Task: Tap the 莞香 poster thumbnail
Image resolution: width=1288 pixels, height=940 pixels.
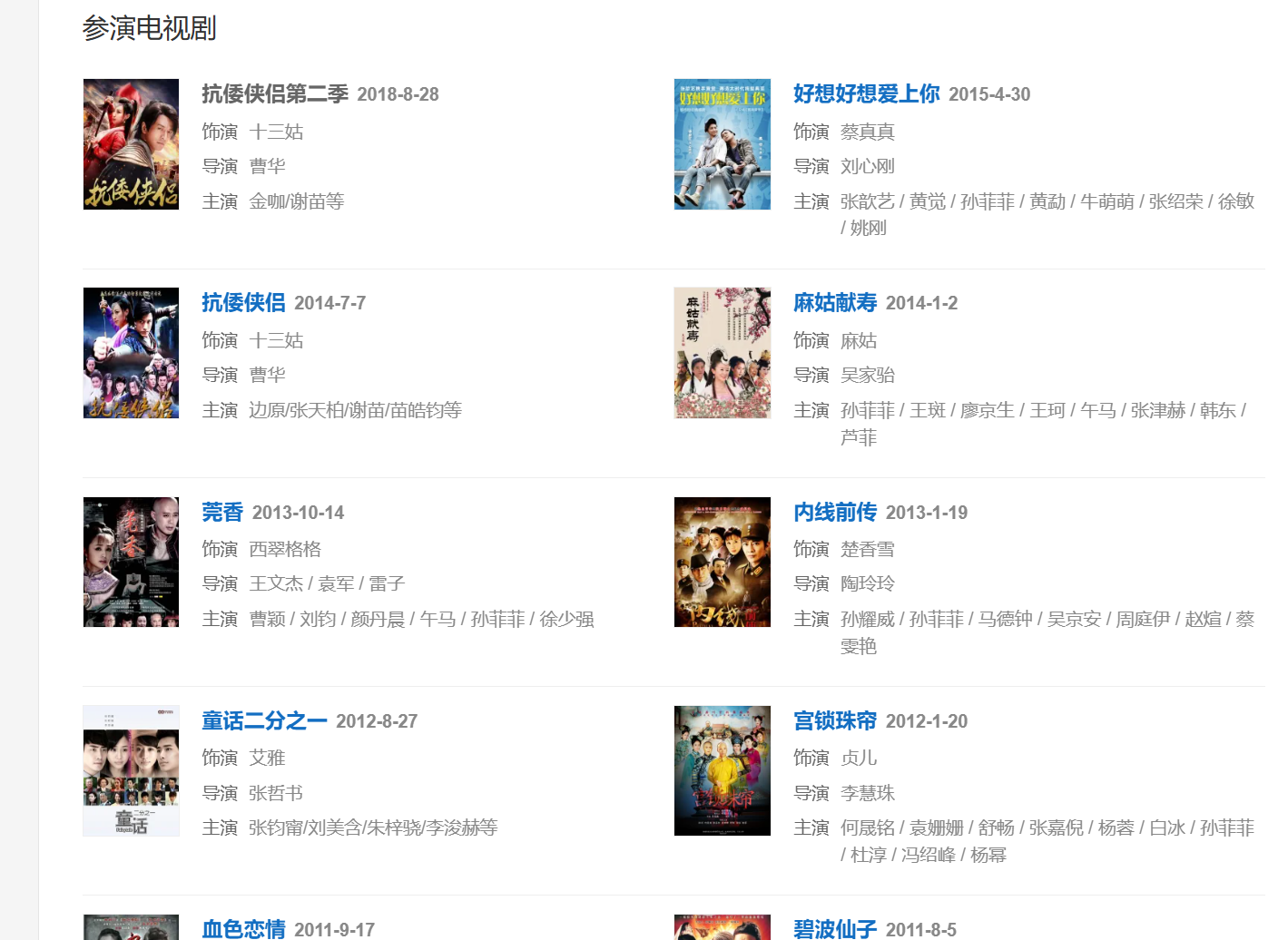Action: pos(131,562)
